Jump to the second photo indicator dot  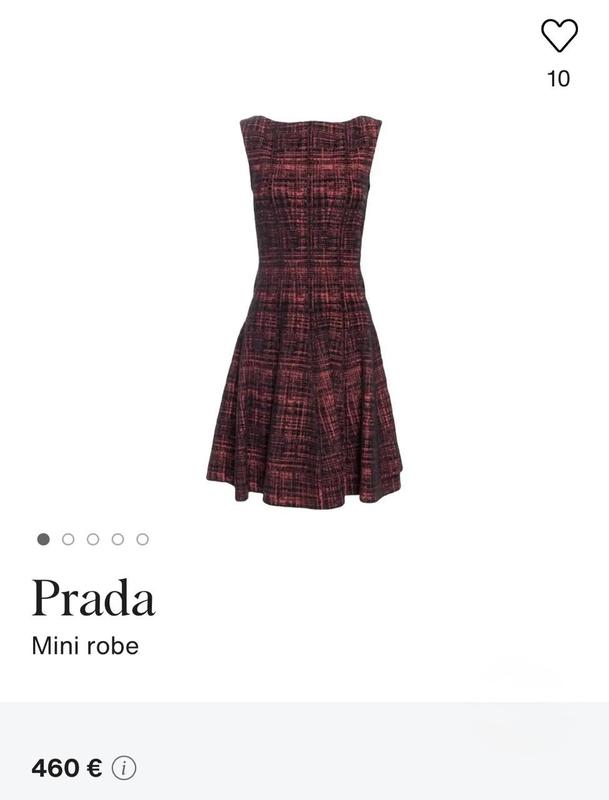click(68, 539)
